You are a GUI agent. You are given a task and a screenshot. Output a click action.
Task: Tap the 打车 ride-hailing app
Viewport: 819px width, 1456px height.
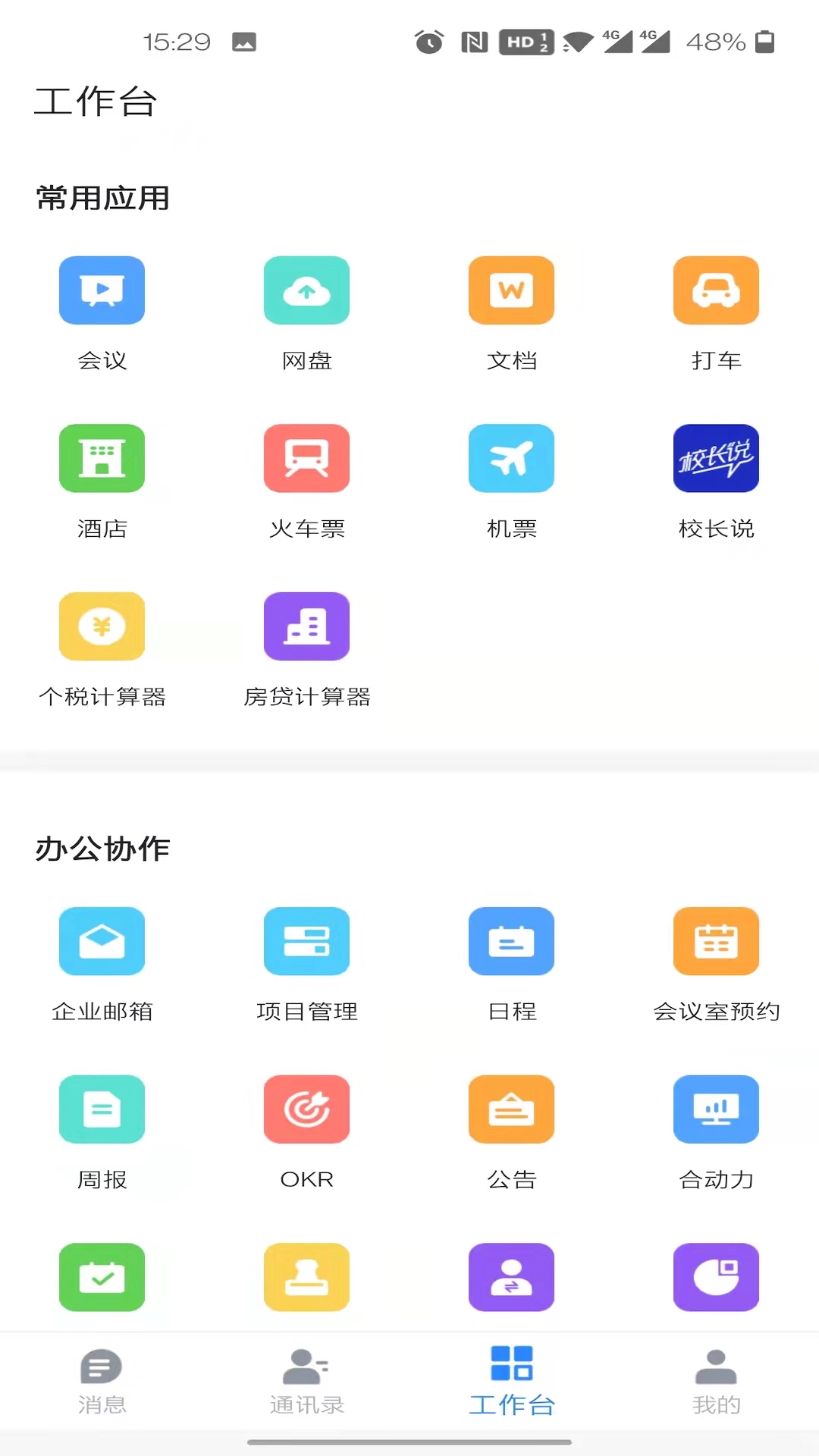(716, 290)
